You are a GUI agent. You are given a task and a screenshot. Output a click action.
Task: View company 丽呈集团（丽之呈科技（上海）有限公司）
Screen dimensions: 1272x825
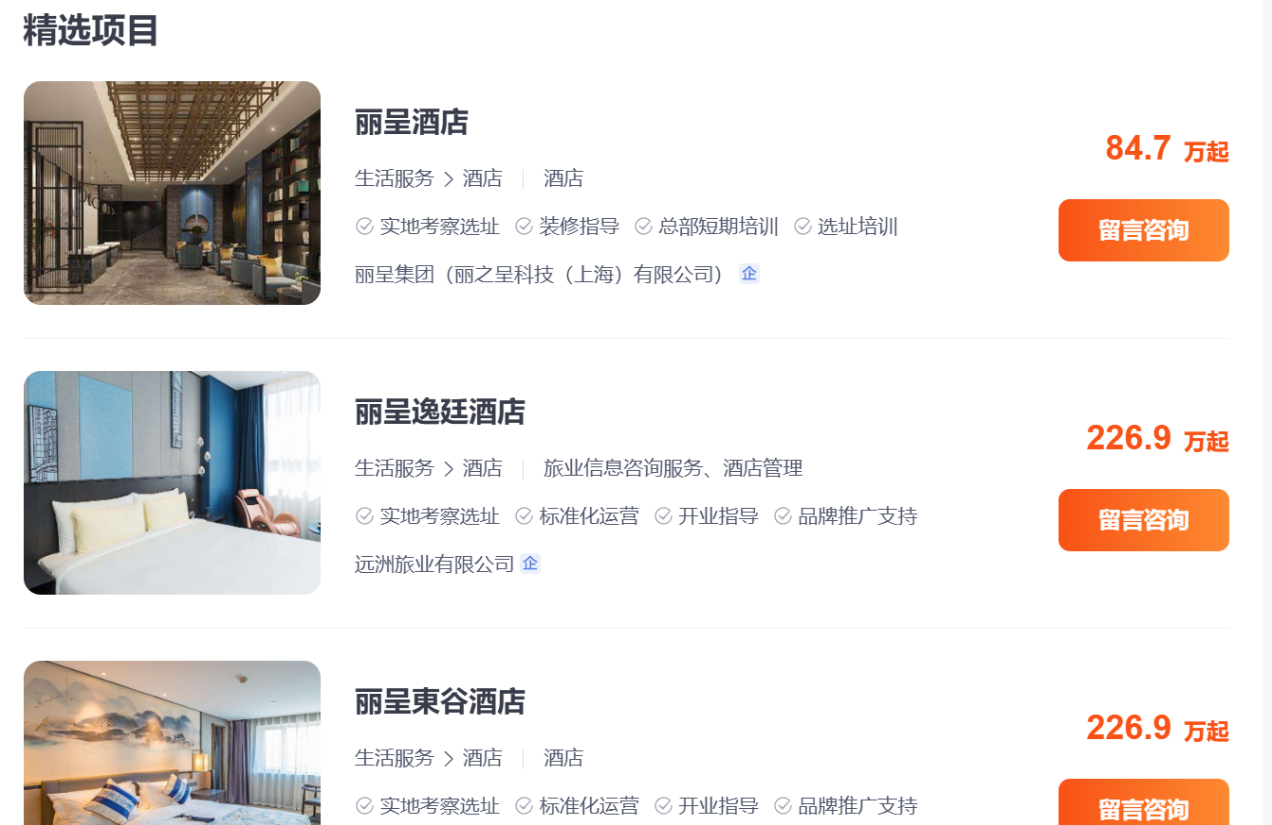541,274
